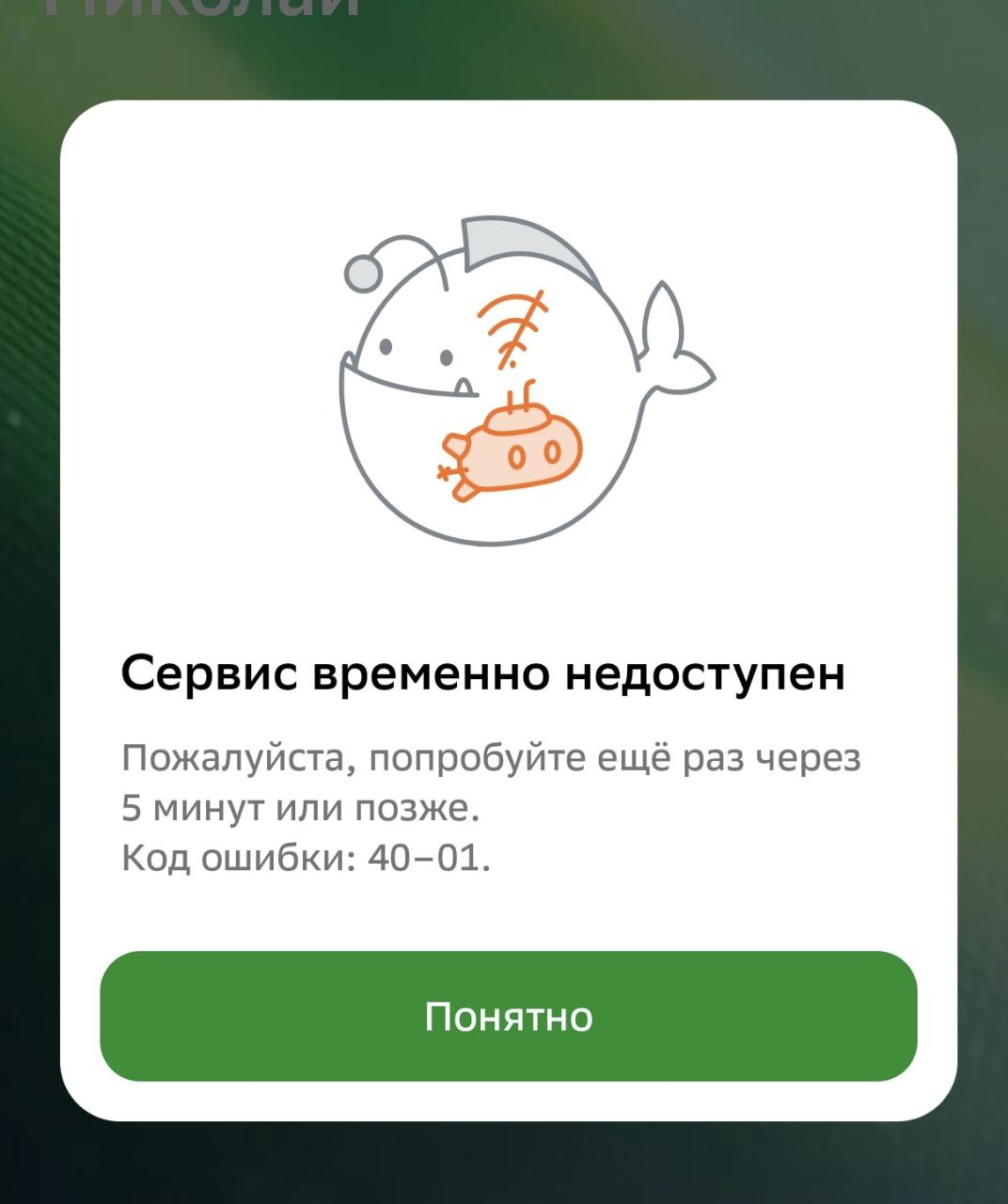Click the submarine's propeller

pyautogui.click(x=445, y=470)
